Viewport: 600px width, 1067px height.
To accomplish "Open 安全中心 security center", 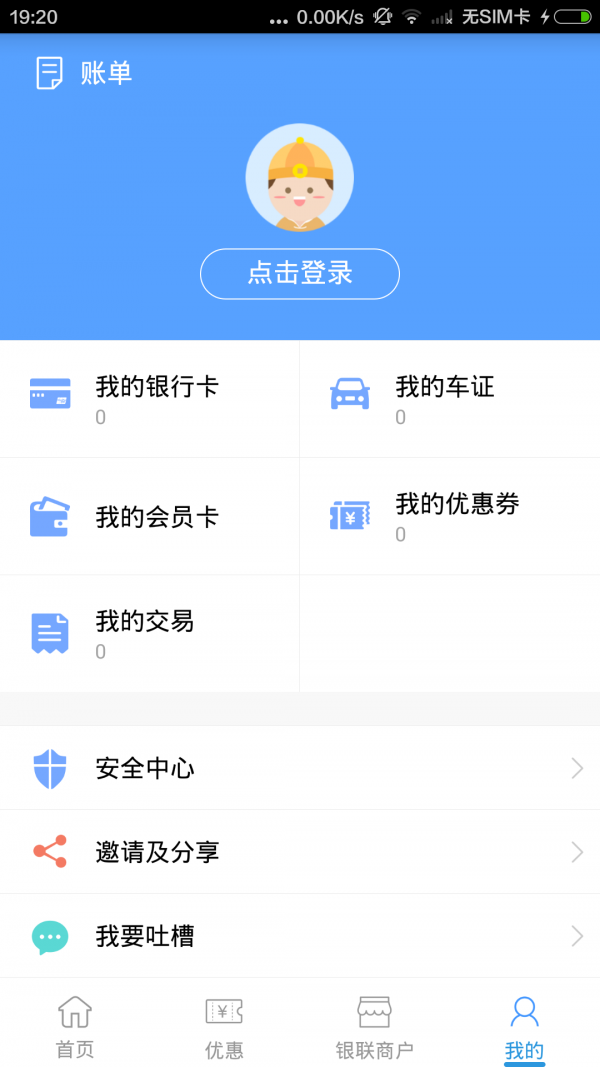I will coord(300,768).
